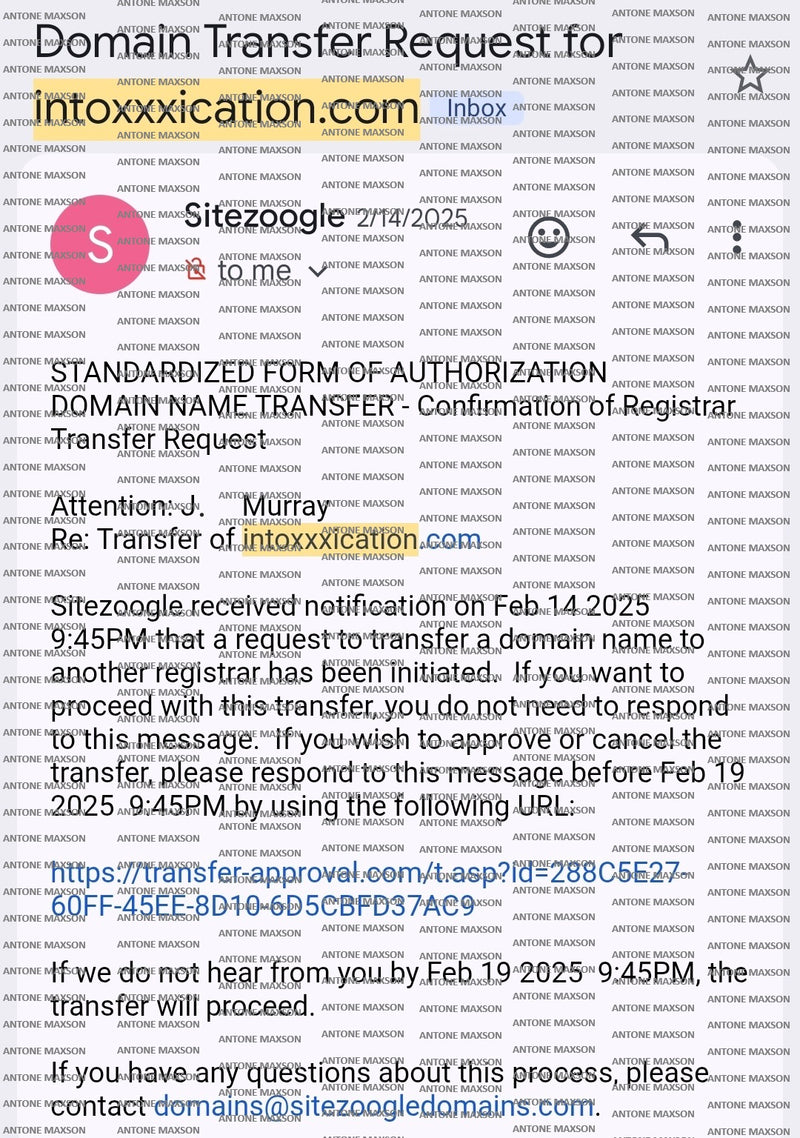The width and height of the screenshot is (800, 1138).
Task: Open the message overflow menu
Action: pos(737,238)
